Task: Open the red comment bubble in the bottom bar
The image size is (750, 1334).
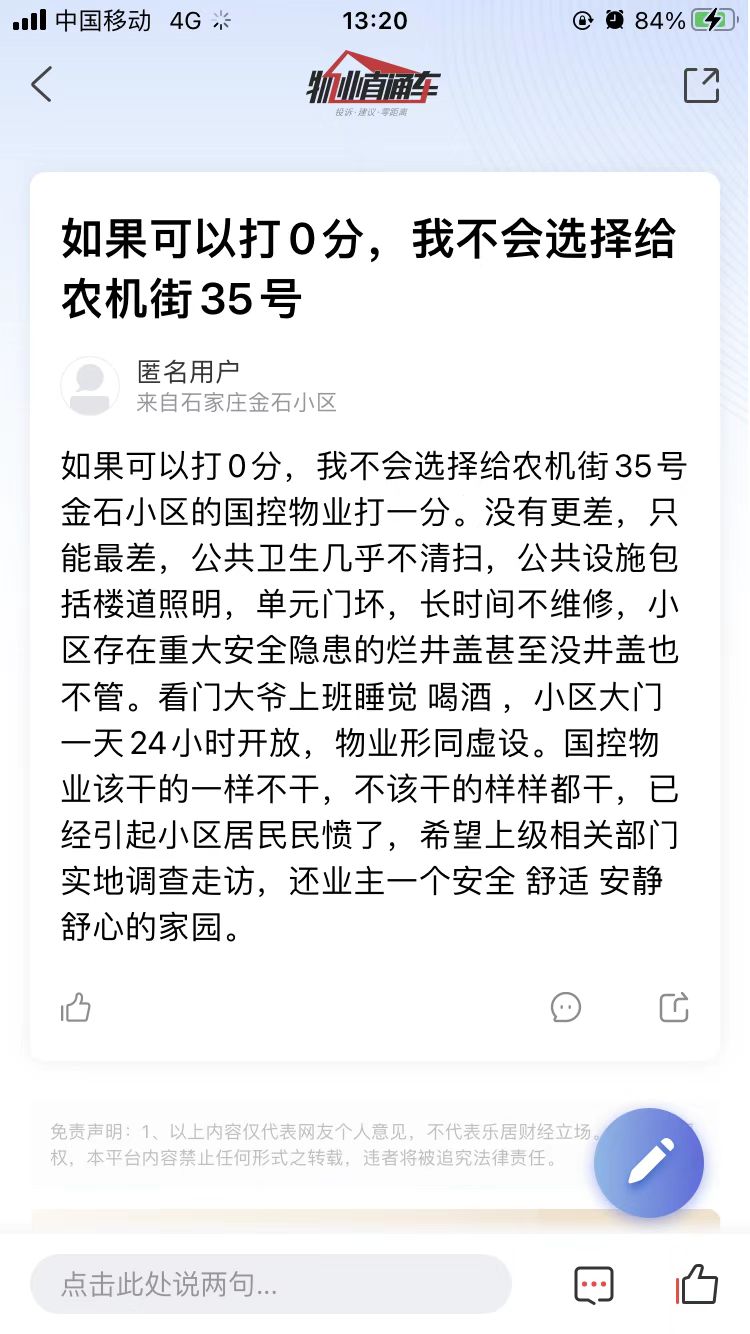Action: pyautogui.click(x=594, y=1284)
